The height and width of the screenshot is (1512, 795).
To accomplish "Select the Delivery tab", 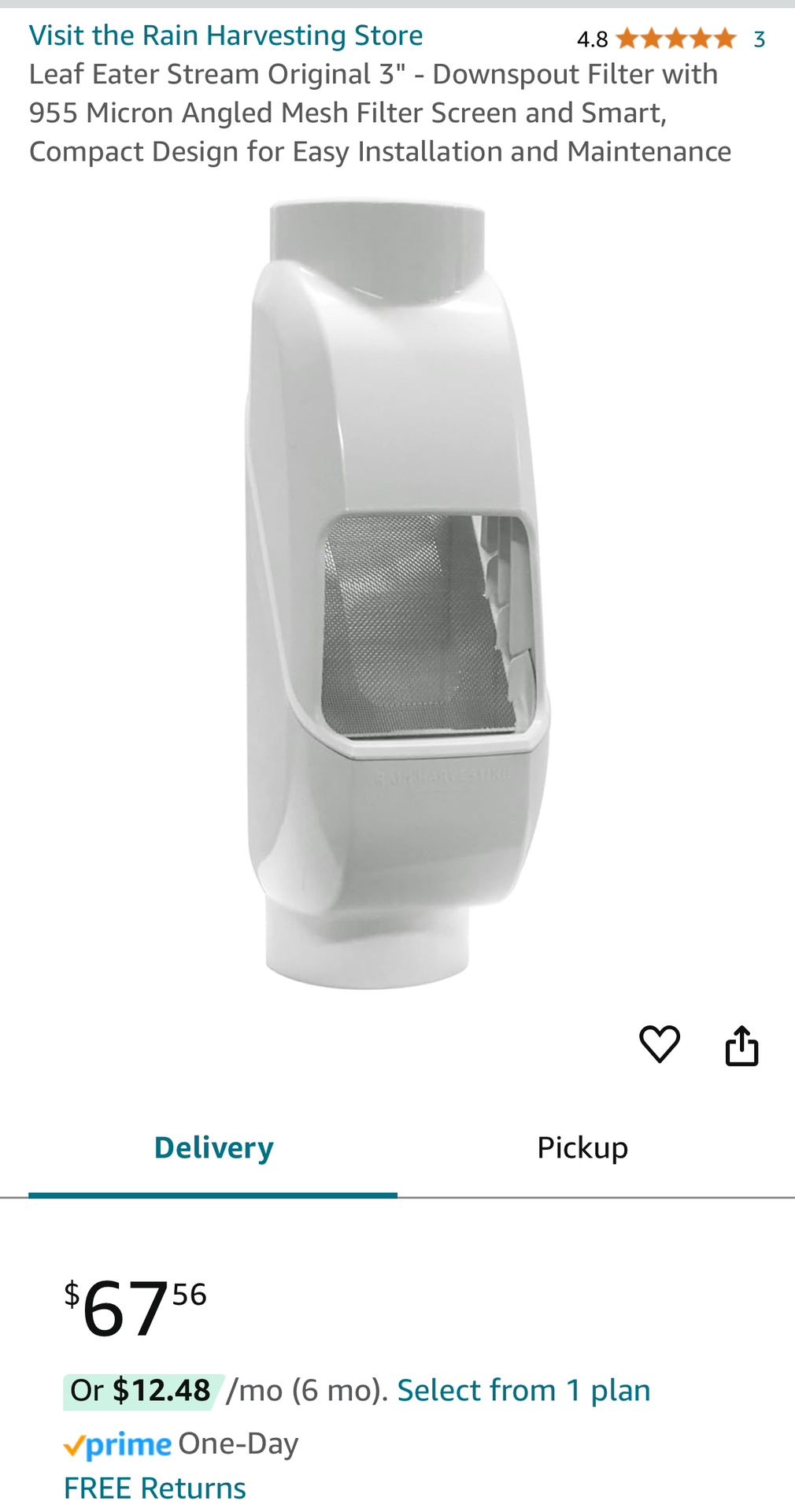I will (x=213, y=1147).
